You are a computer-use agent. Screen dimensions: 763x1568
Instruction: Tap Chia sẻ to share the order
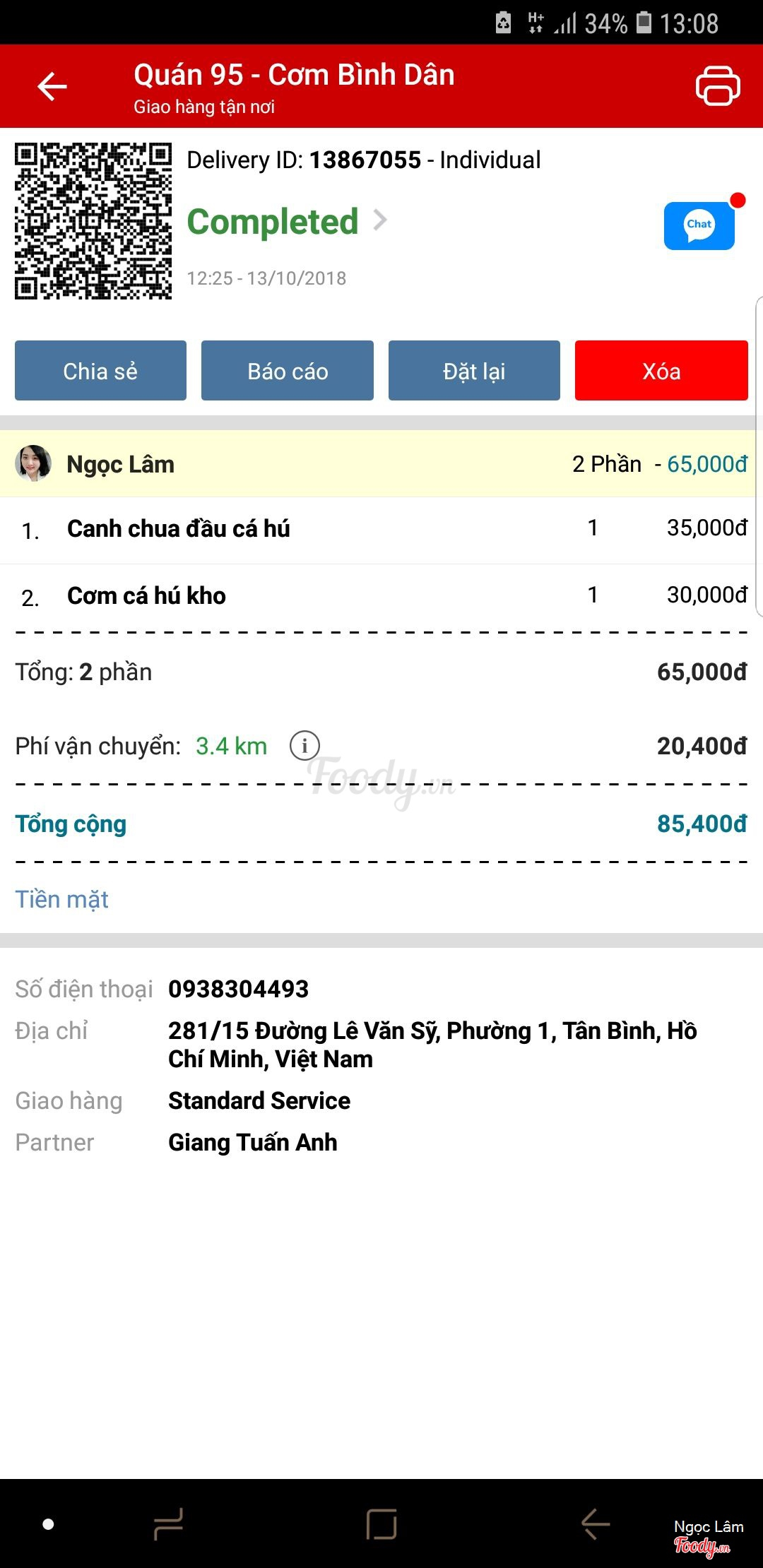(x=100, y=371)
